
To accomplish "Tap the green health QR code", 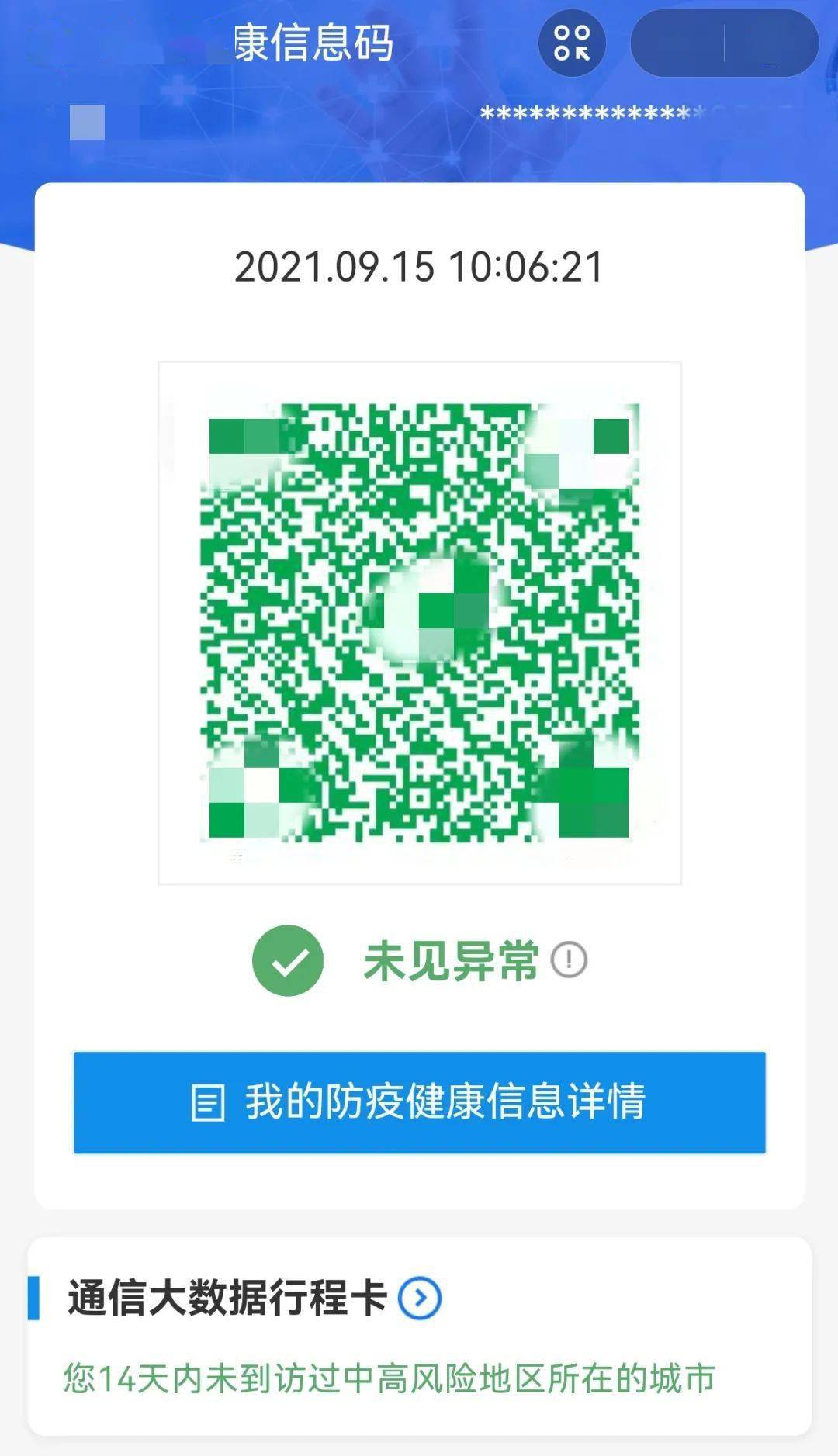I will coord(419,621).
